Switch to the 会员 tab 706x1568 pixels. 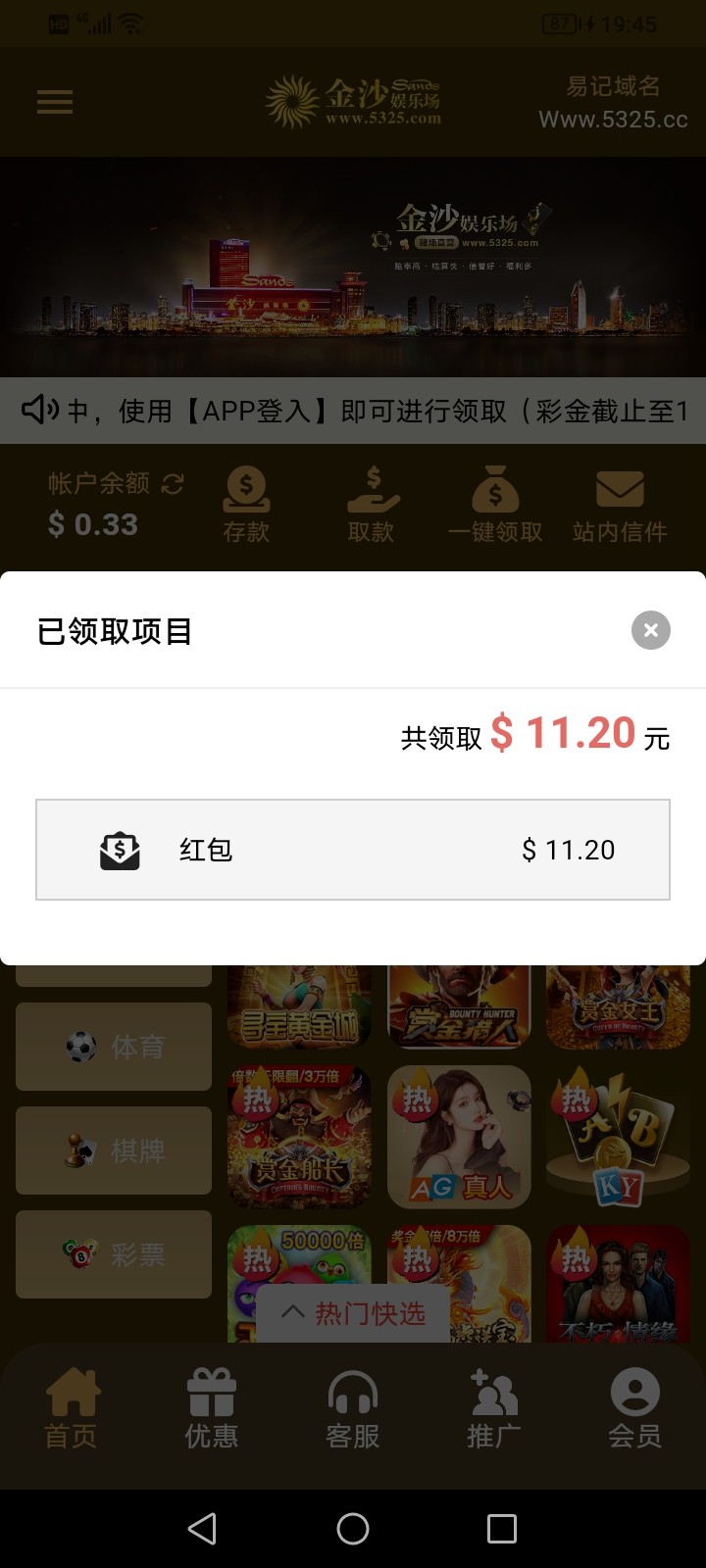point(634,1409)
